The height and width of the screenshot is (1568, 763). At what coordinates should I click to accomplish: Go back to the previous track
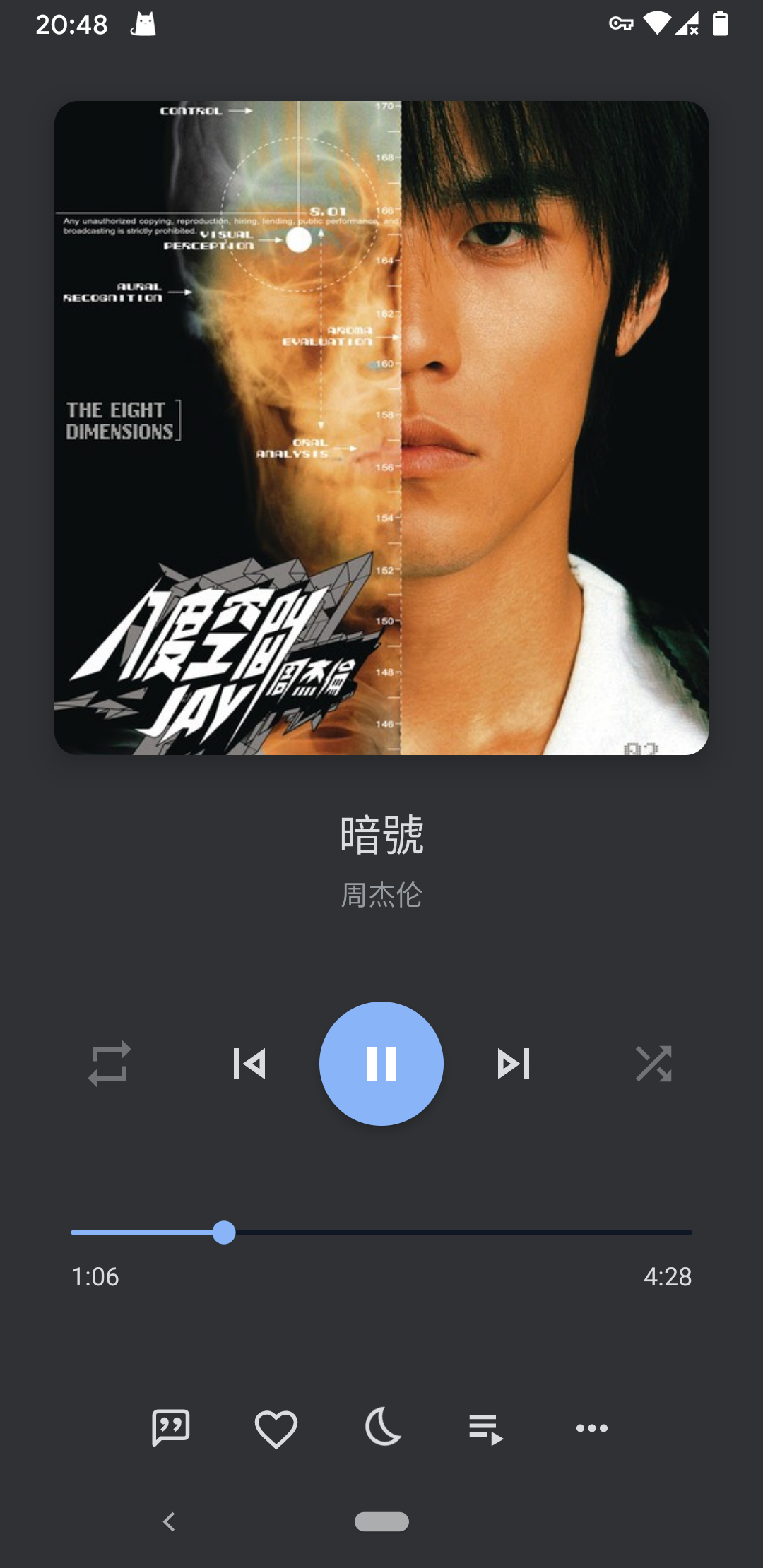pyautogui.click(x=249, y=1064)
